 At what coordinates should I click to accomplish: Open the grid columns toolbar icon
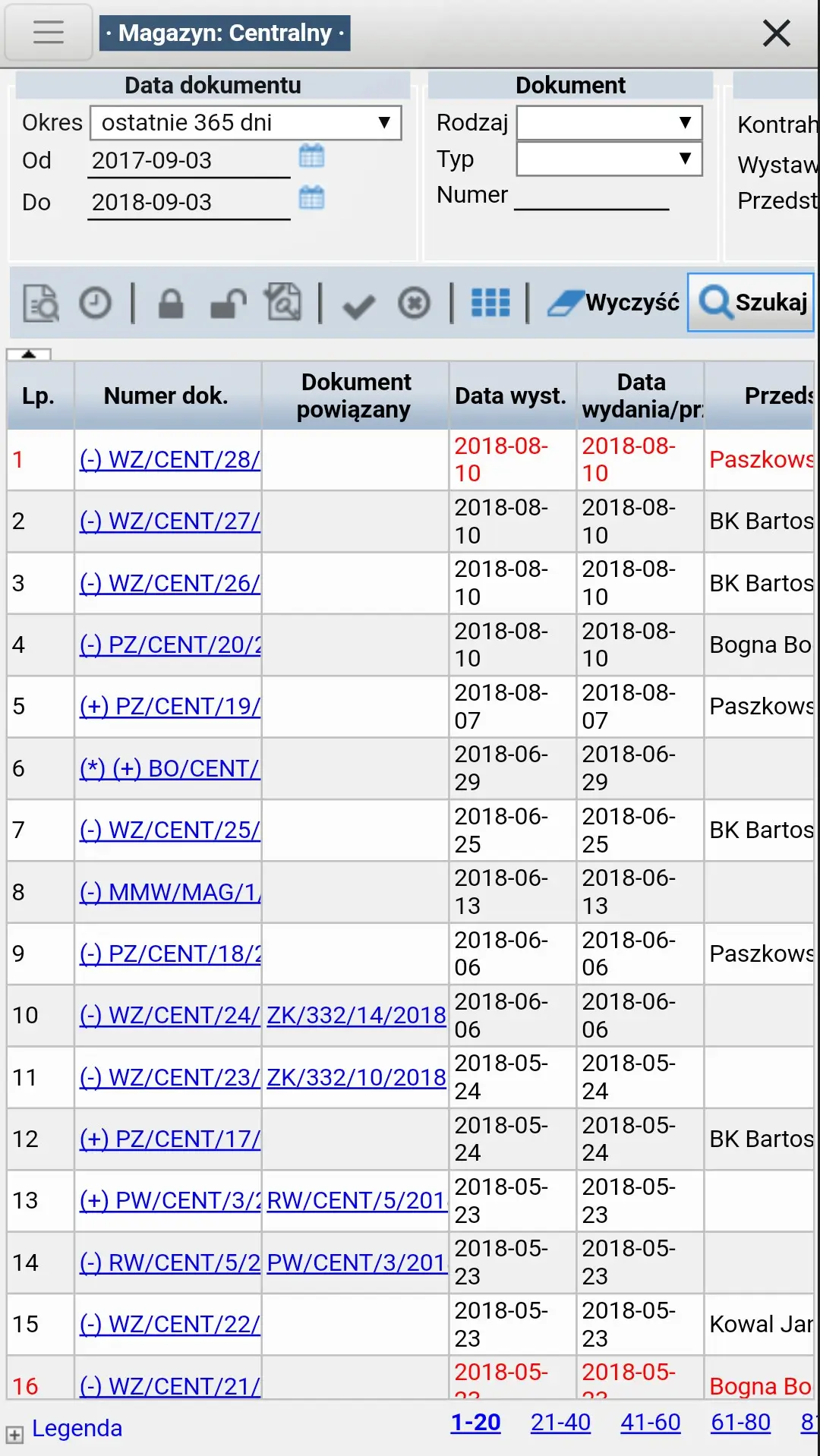coord(490,303)
